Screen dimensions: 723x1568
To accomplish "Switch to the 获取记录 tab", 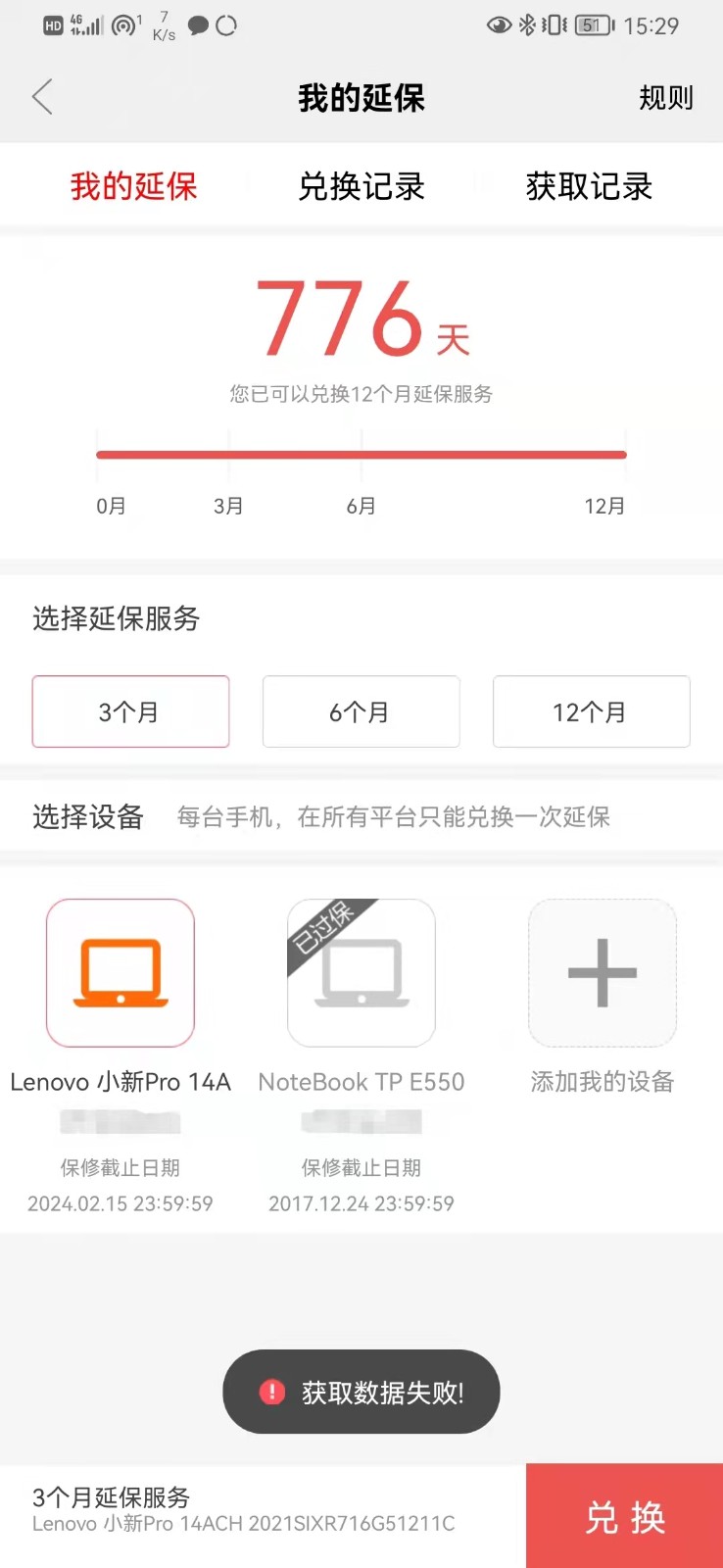I will tap(589, 186).
